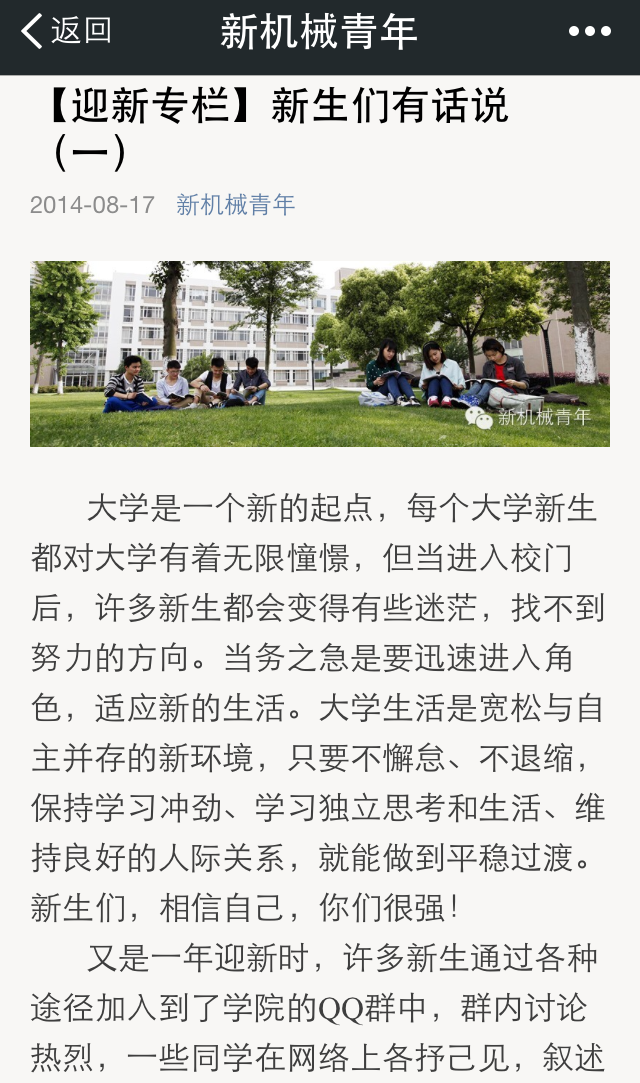View the campus lawn banner photo
640x1083 pixels.
tap(320, 353)
